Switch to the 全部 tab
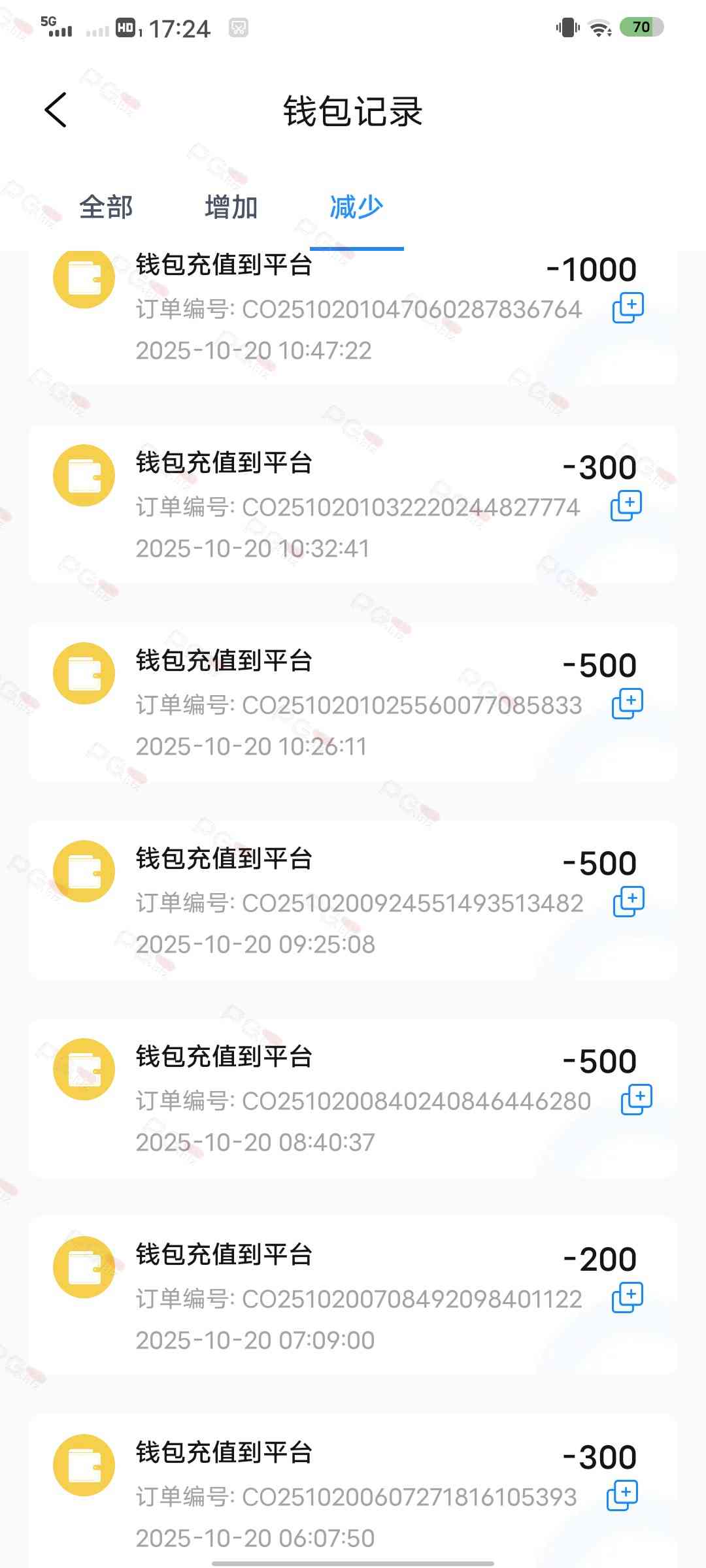706x1568 pixels. pyautogui.click(x=106, y=208)
